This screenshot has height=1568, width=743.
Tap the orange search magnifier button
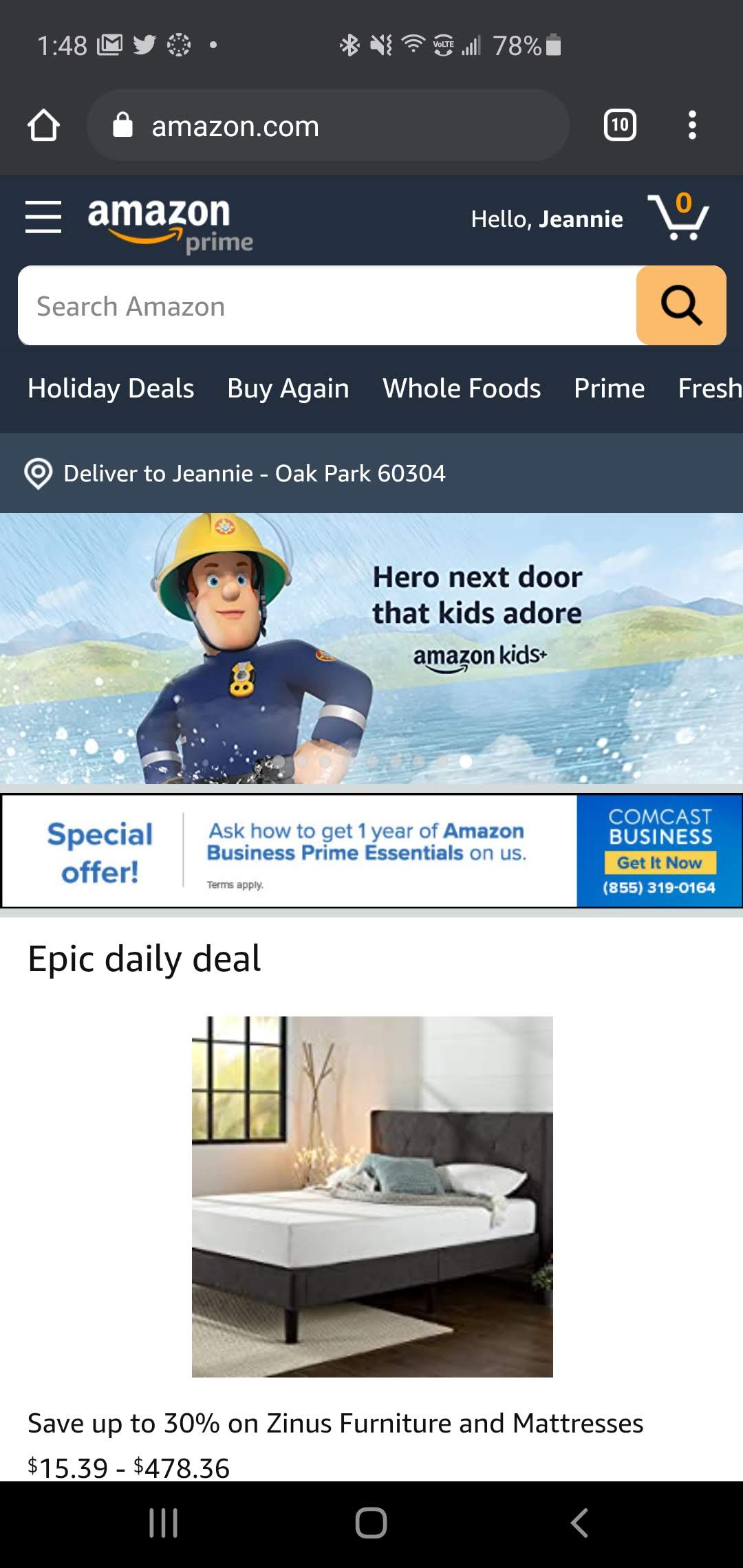(x=680, y=305)
